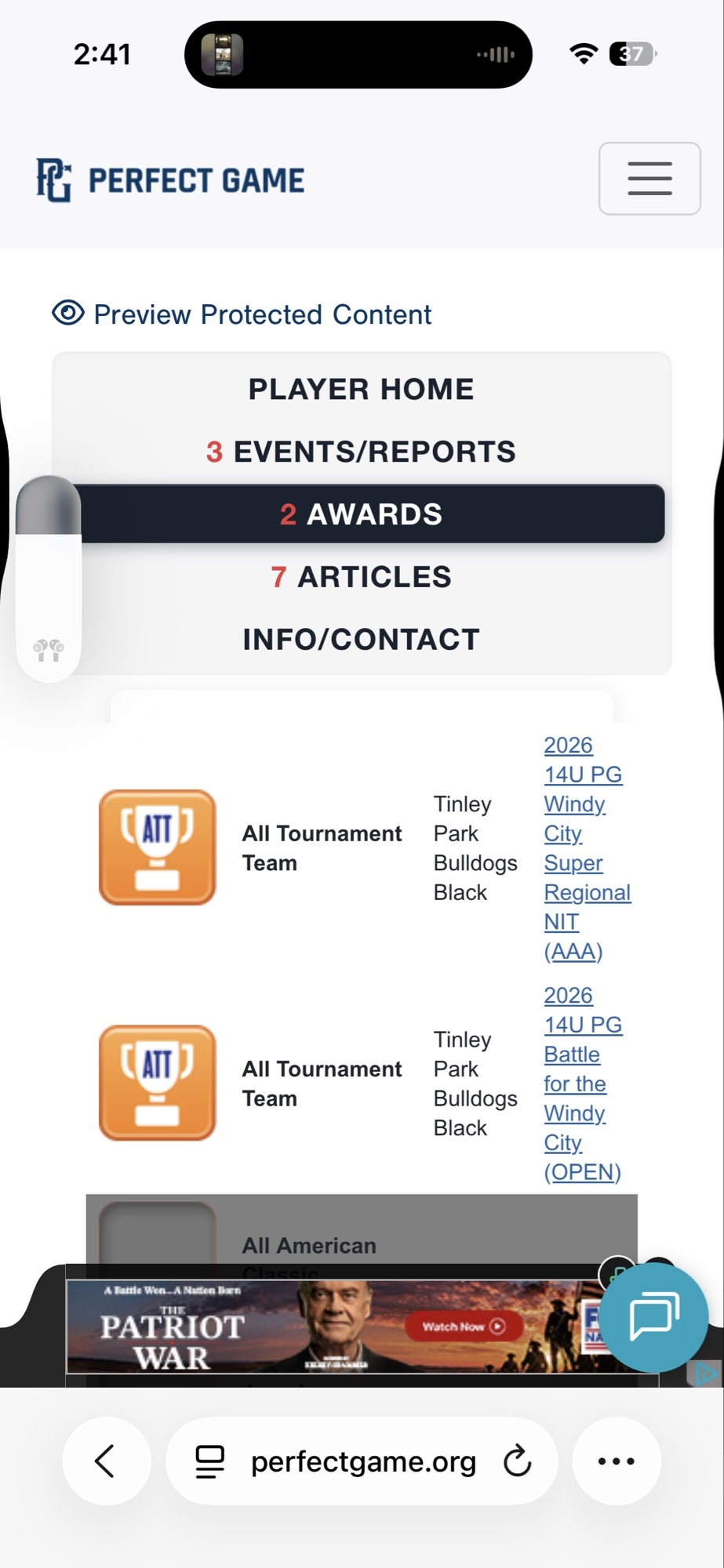Open the Info/Contact tab
The image size is (724, 1568).
(361, 640)
